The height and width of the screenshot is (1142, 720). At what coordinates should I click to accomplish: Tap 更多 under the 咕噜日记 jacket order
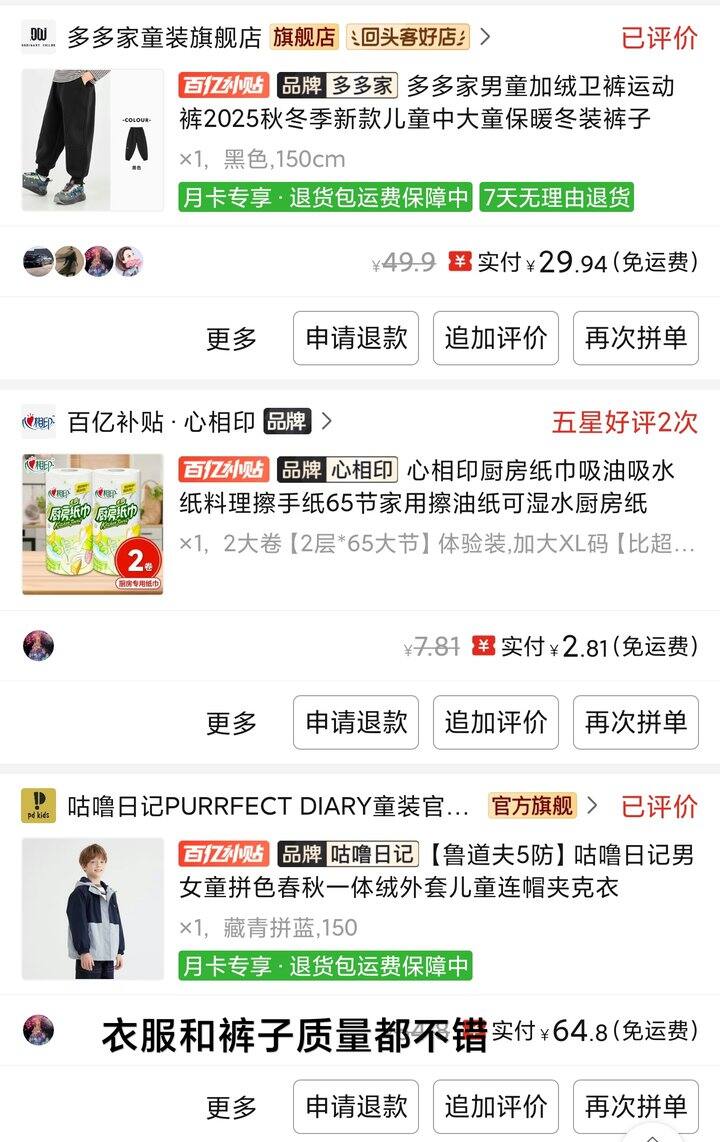point(231,1107)
